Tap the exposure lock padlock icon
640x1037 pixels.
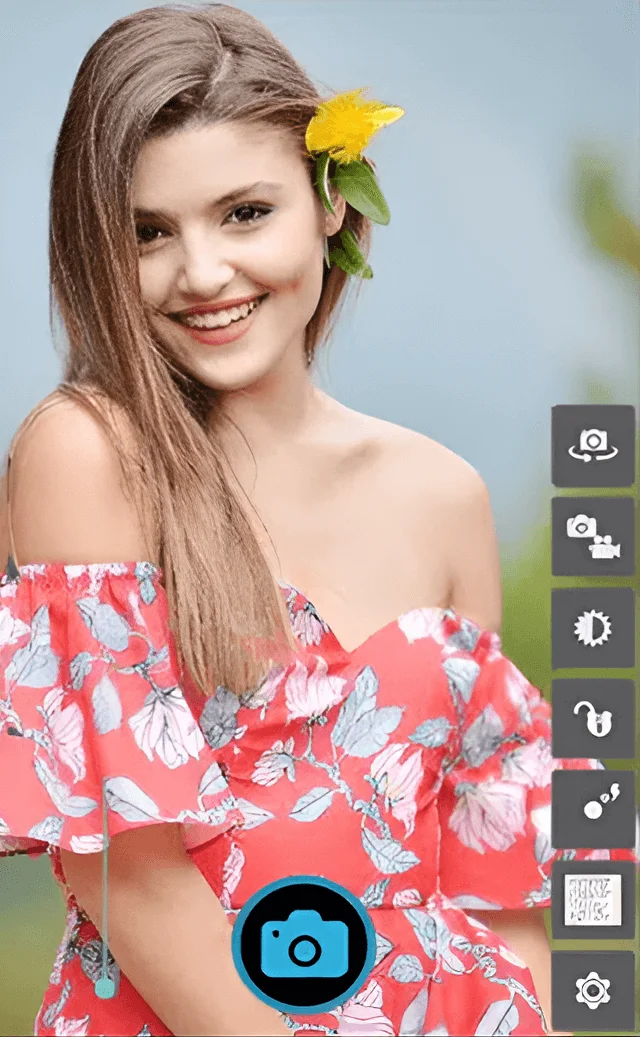(x=593, y=719)
